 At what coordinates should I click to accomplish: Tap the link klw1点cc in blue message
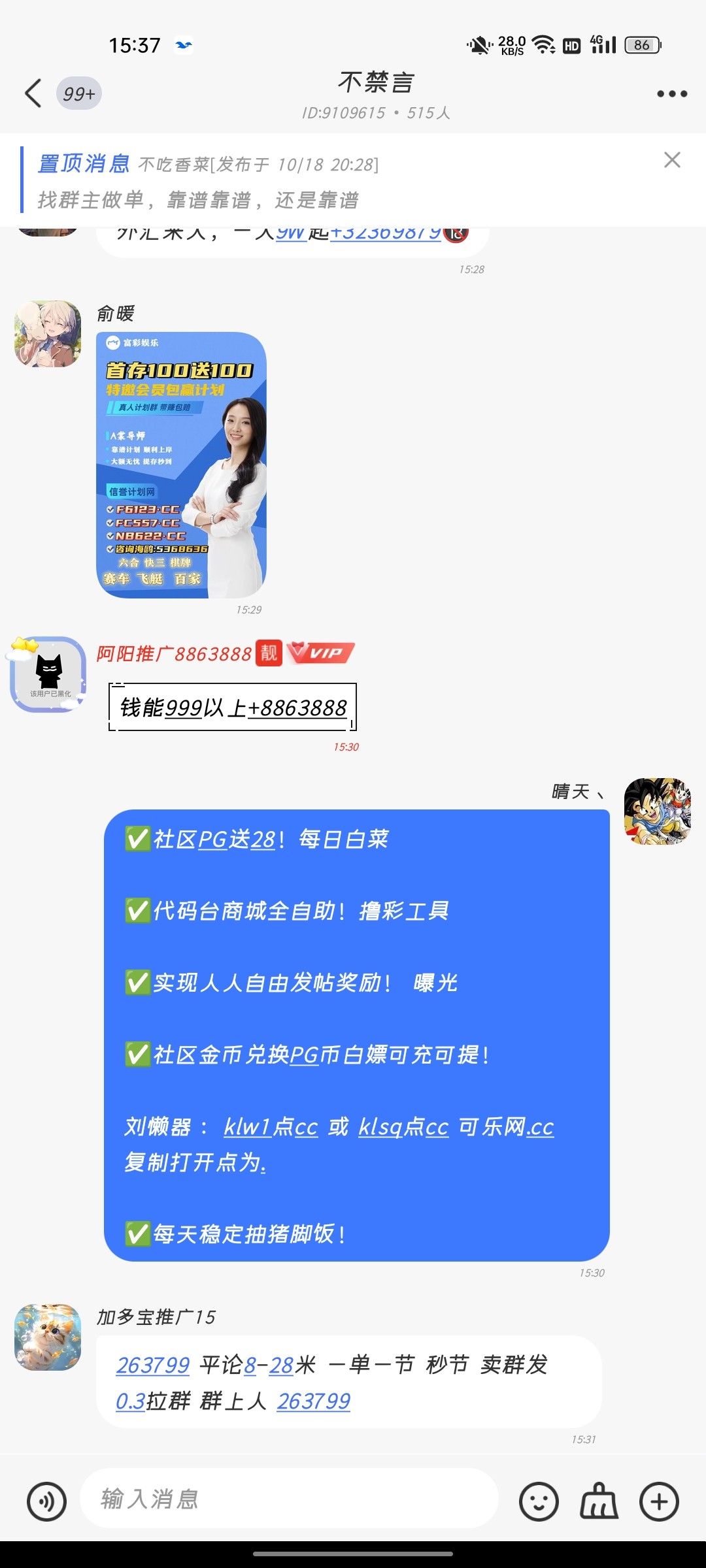tap(271, 1126)
